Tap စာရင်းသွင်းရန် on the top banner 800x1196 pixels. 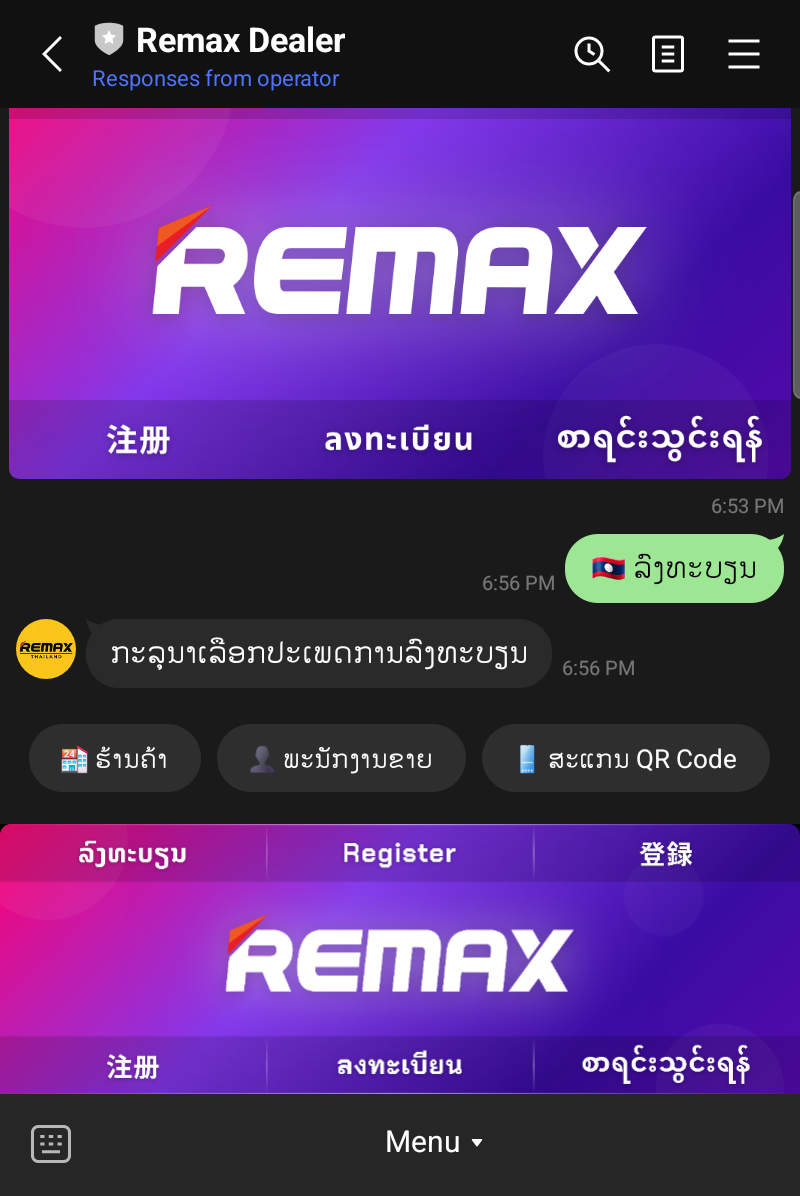pos(662,439)
